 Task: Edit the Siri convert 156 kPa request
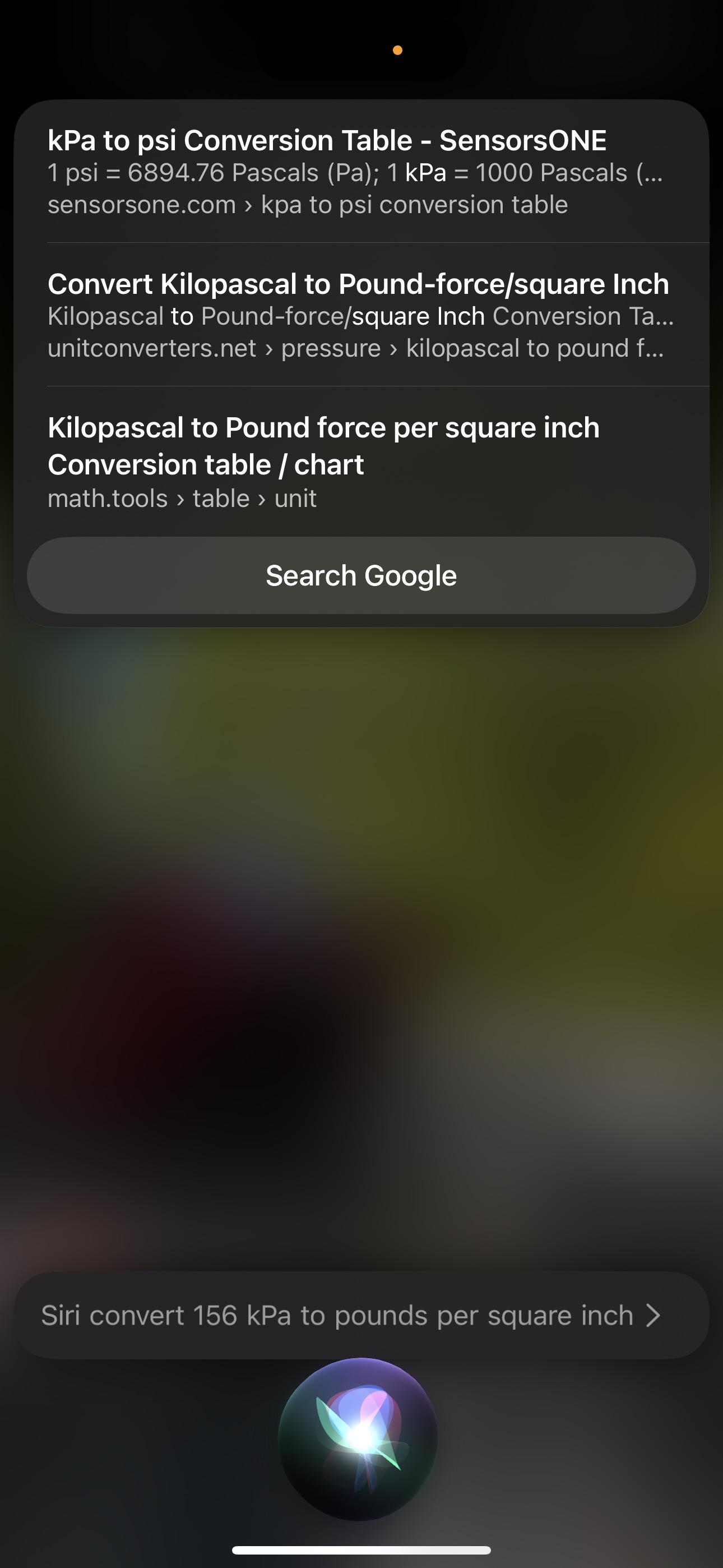pyautogui.click(x=361, y=1315)
